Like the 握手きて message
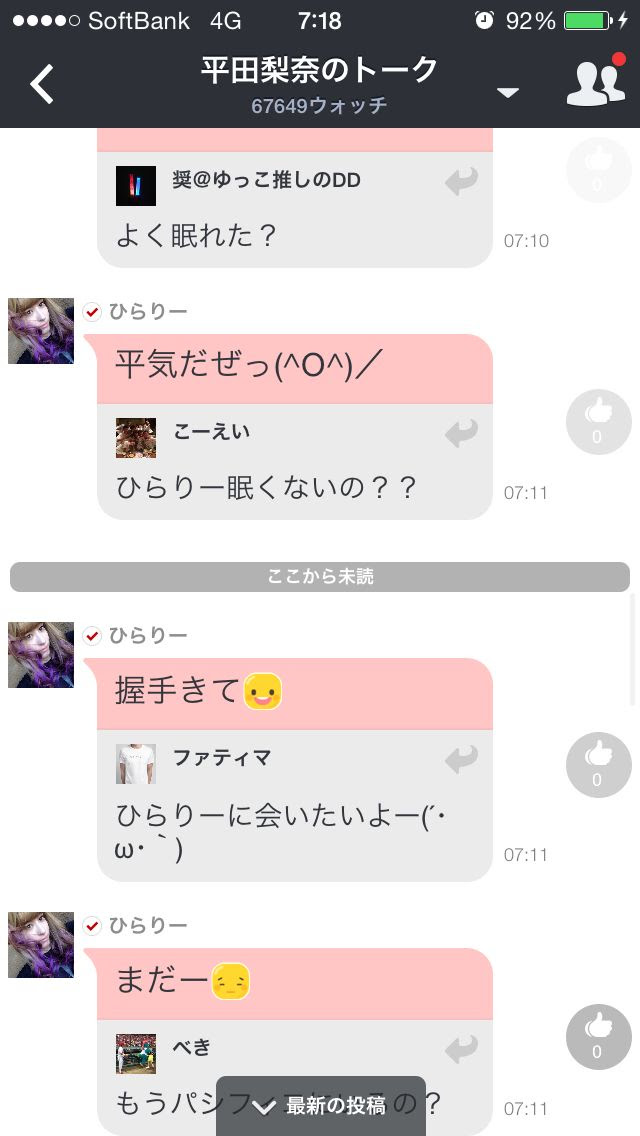This screenshot has height=1136, width=640. (598, 764)
